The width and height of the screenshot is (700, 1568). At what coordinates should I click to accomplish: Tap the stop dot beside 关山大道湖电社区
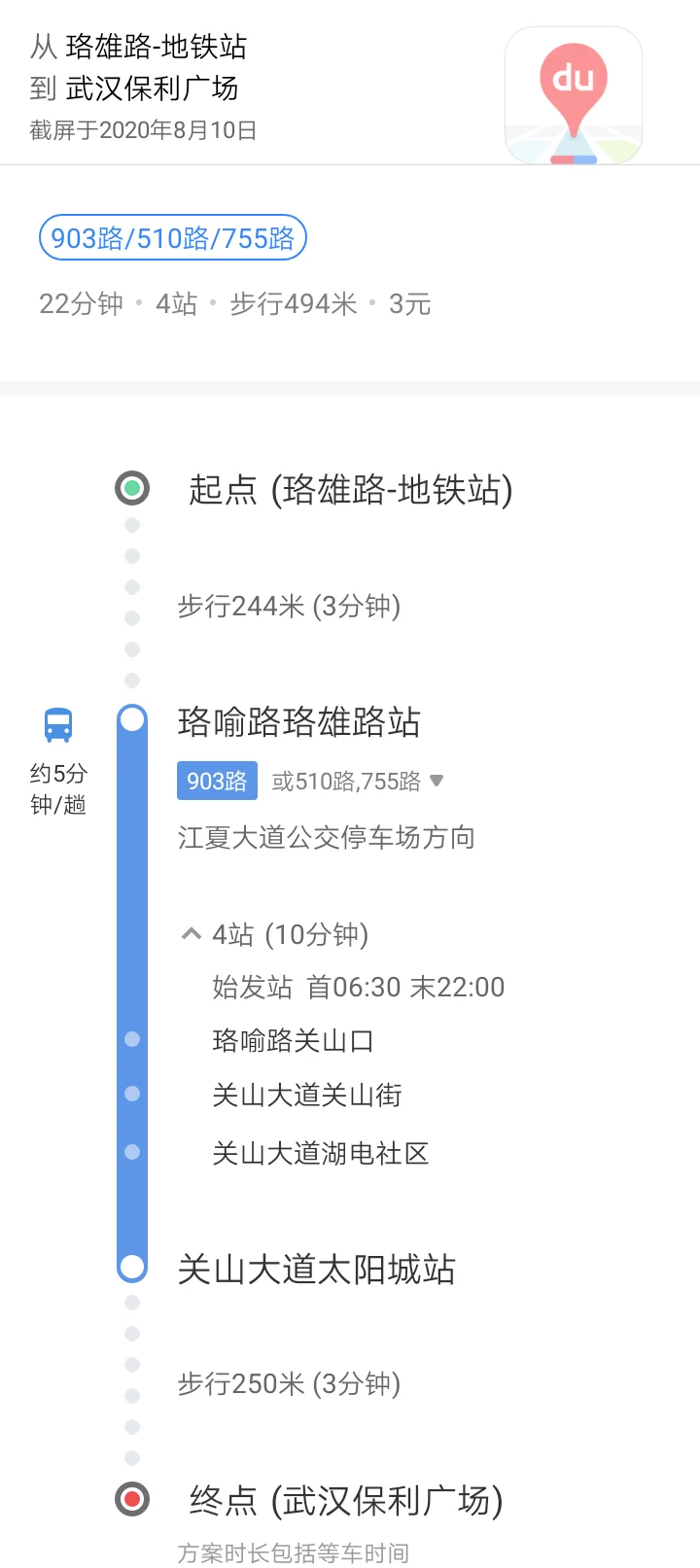pos(132,1152)
